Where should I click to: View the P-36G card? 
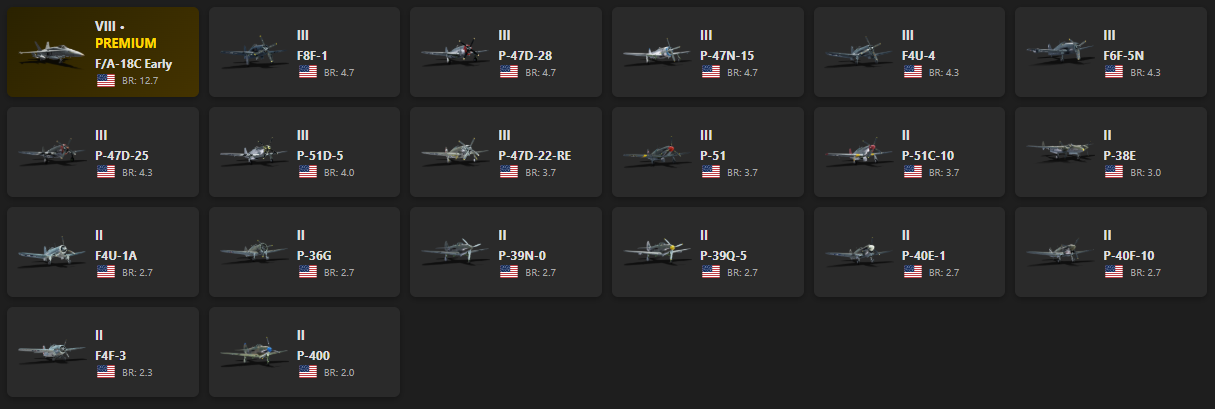(x=304, y=252)
